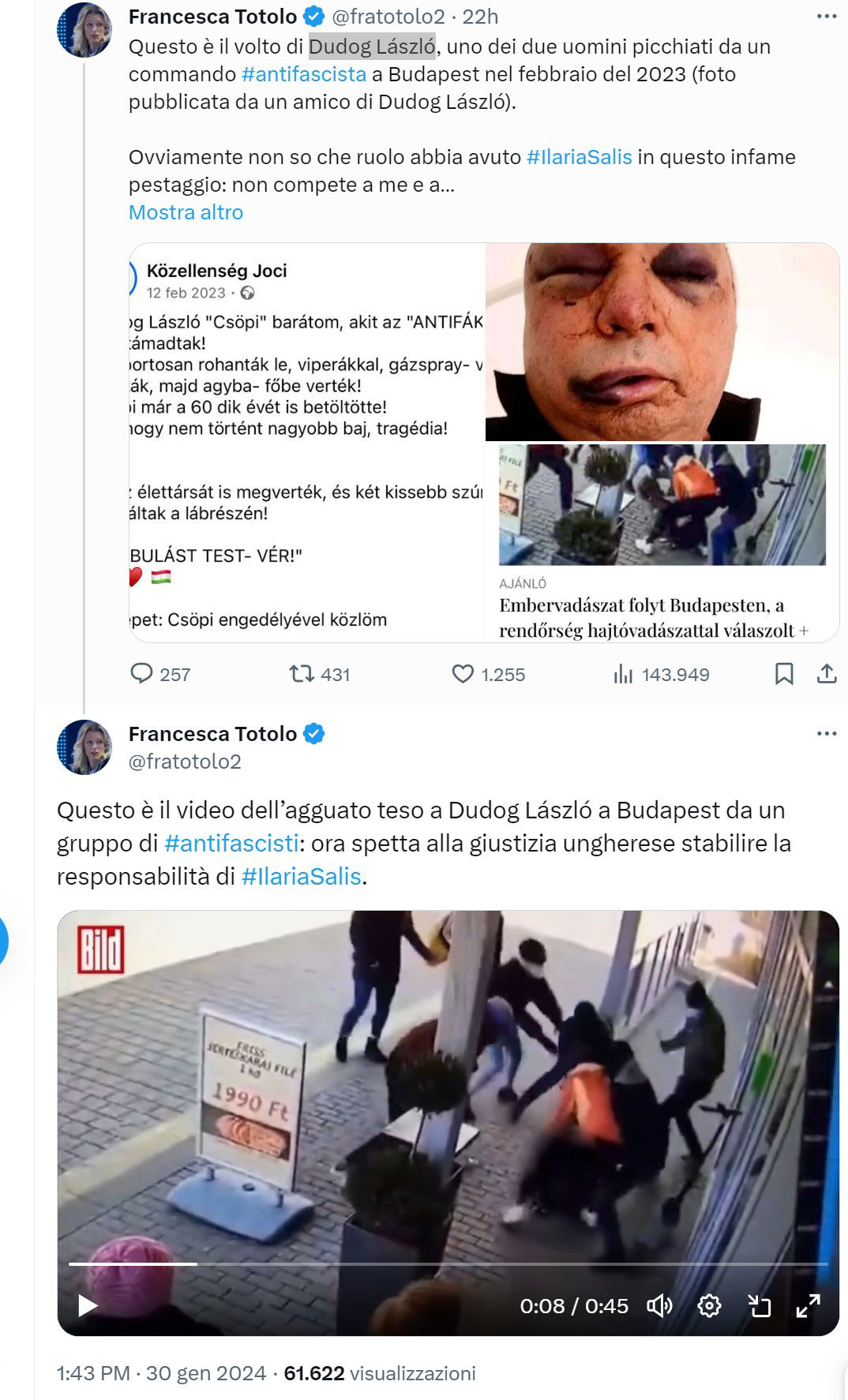Image resolution: width=848 pixels, height=1400 pixels.
Task: Like the post with 1.255 likes
Action: tap(463, 674)
